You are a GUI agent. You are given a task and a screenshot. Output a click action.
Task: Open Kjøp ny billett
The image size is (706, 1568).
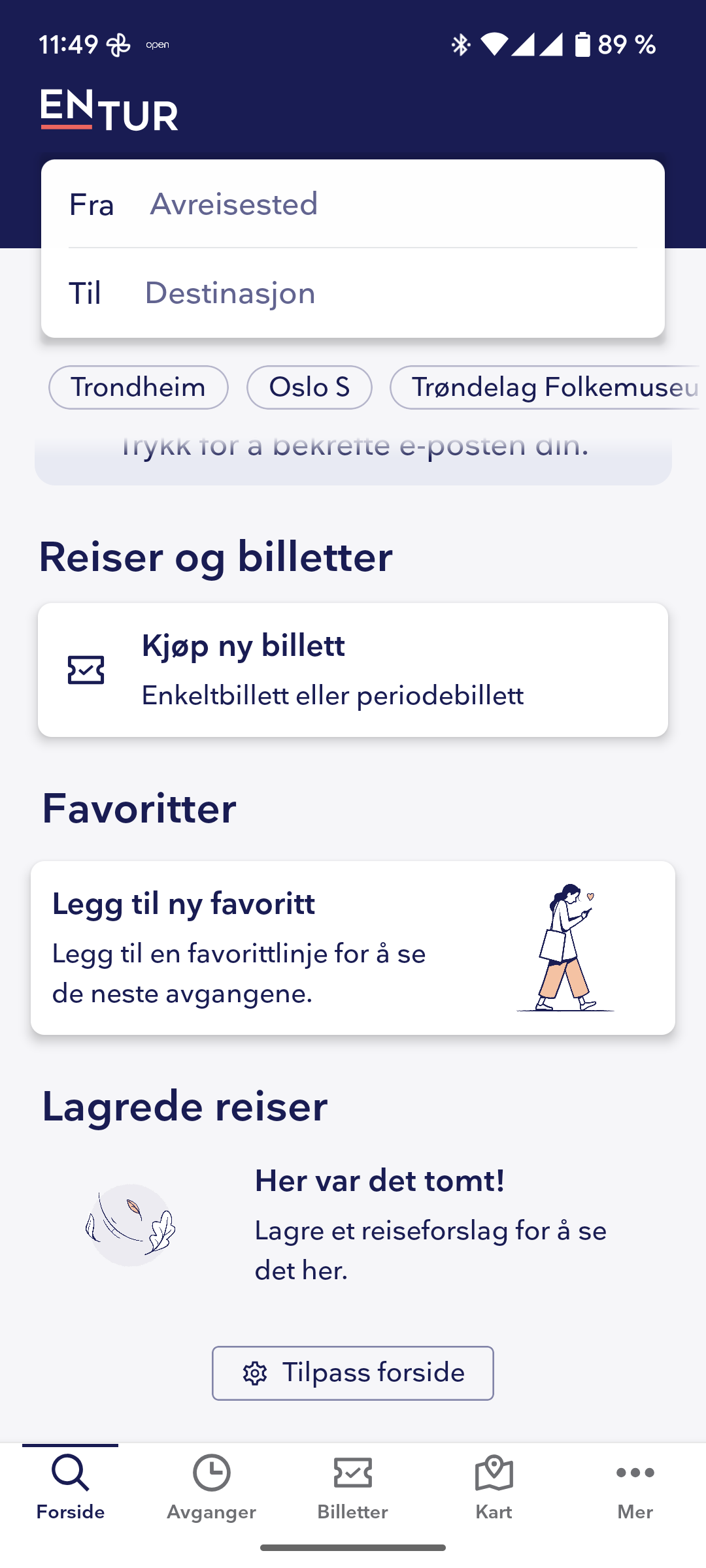(353, 669)
